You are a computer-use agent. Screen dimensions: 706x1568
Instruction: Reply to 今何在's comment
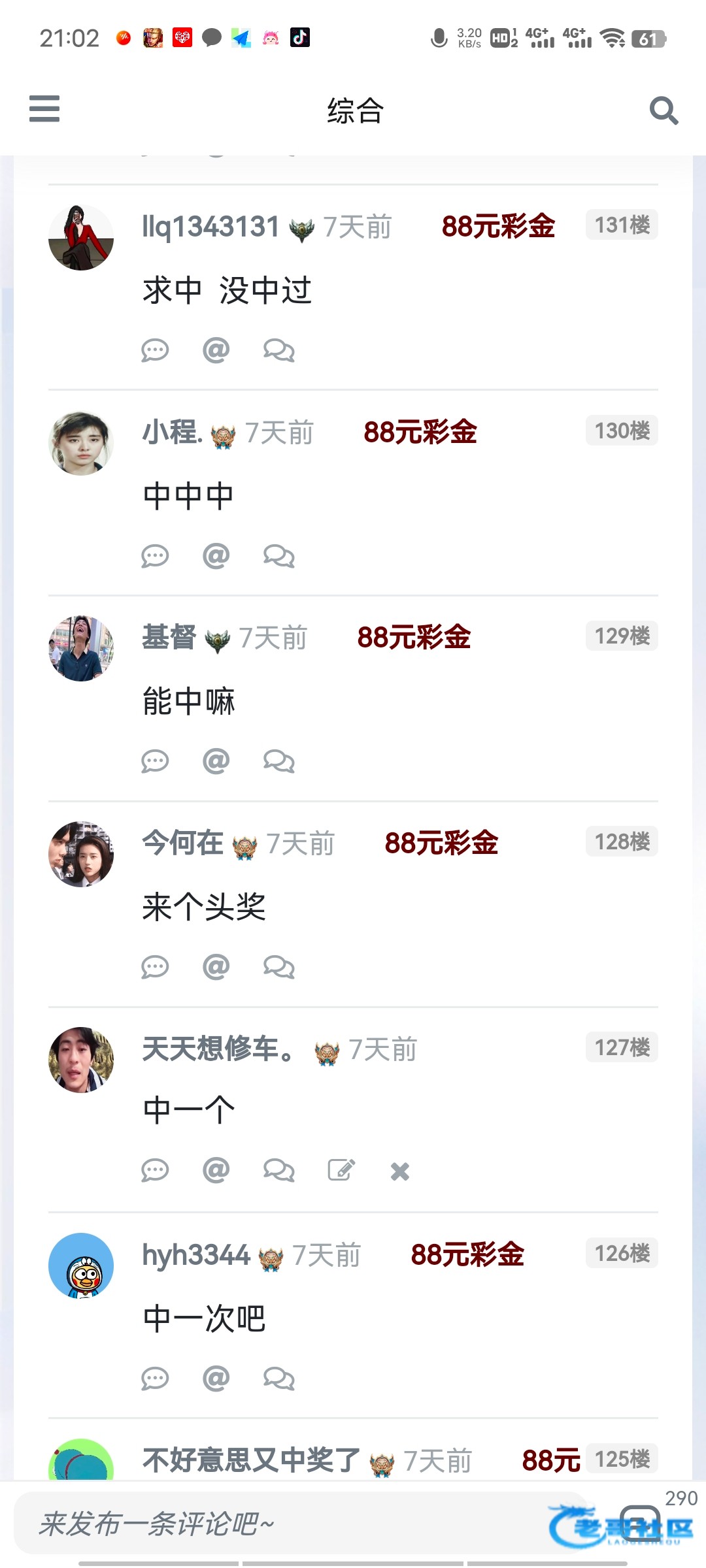(155, 967)
